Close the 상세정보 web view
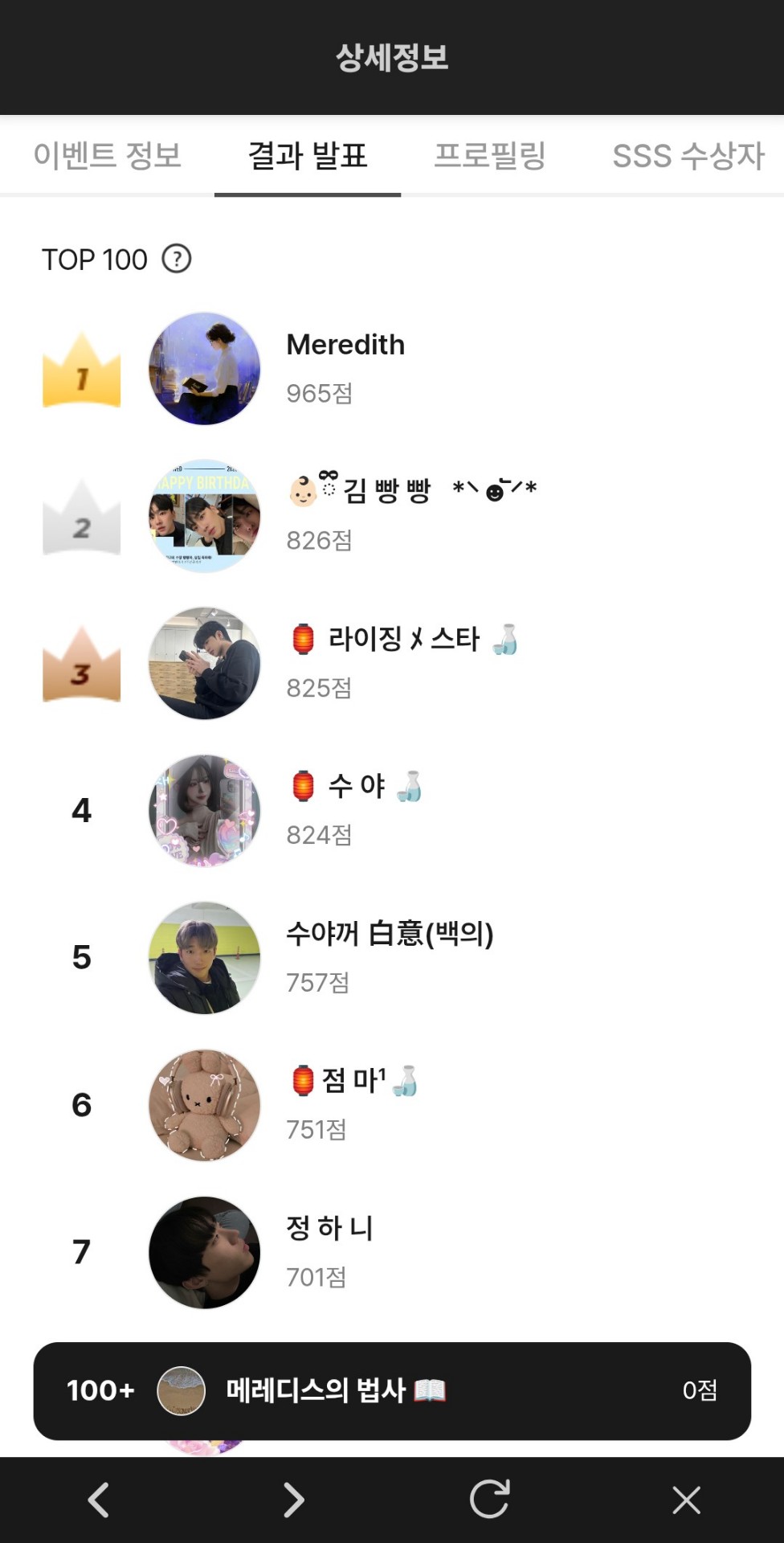 (686, 1500)
